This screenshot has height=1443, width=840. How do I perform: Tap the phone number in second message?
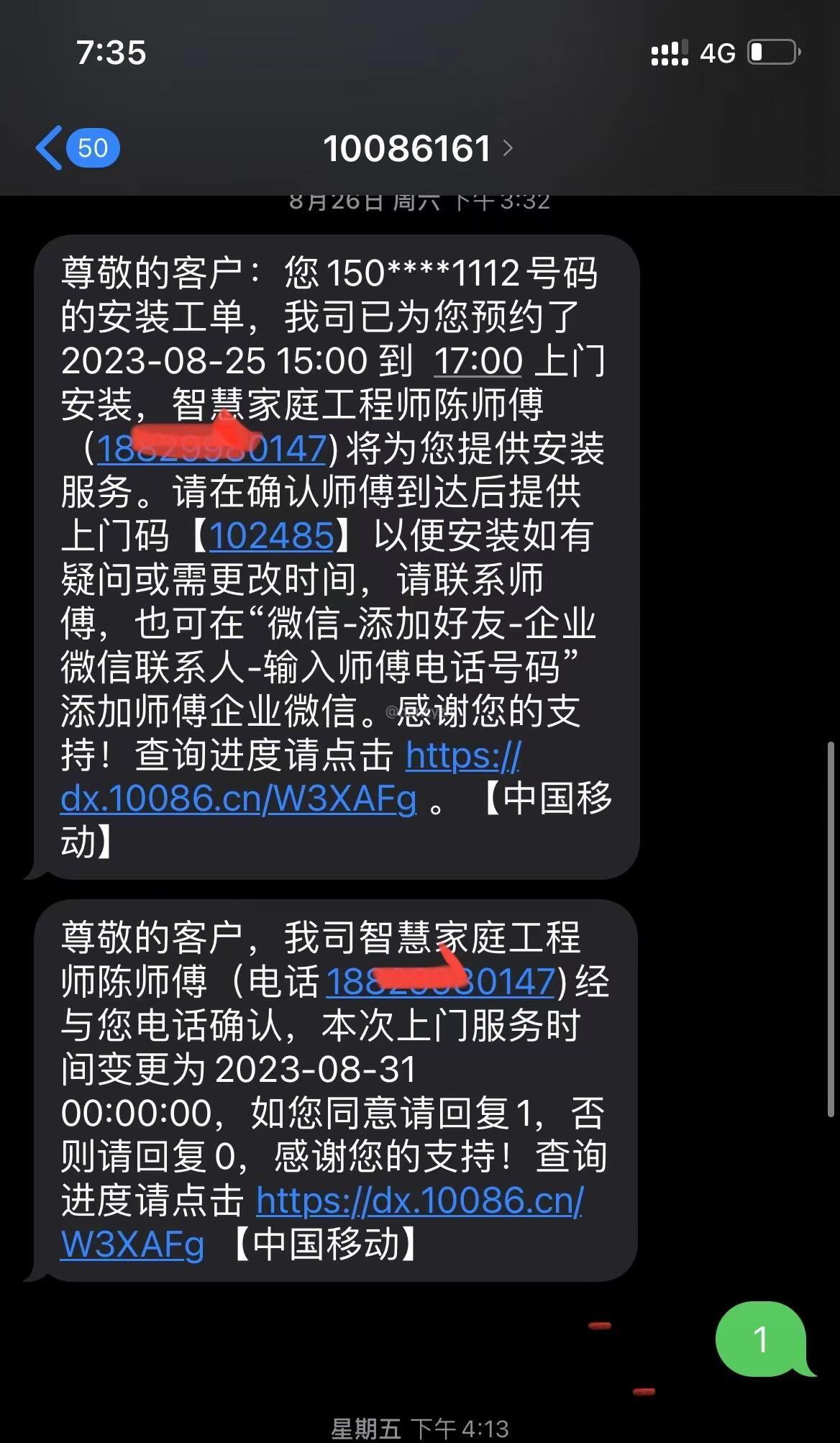[441, 982]
